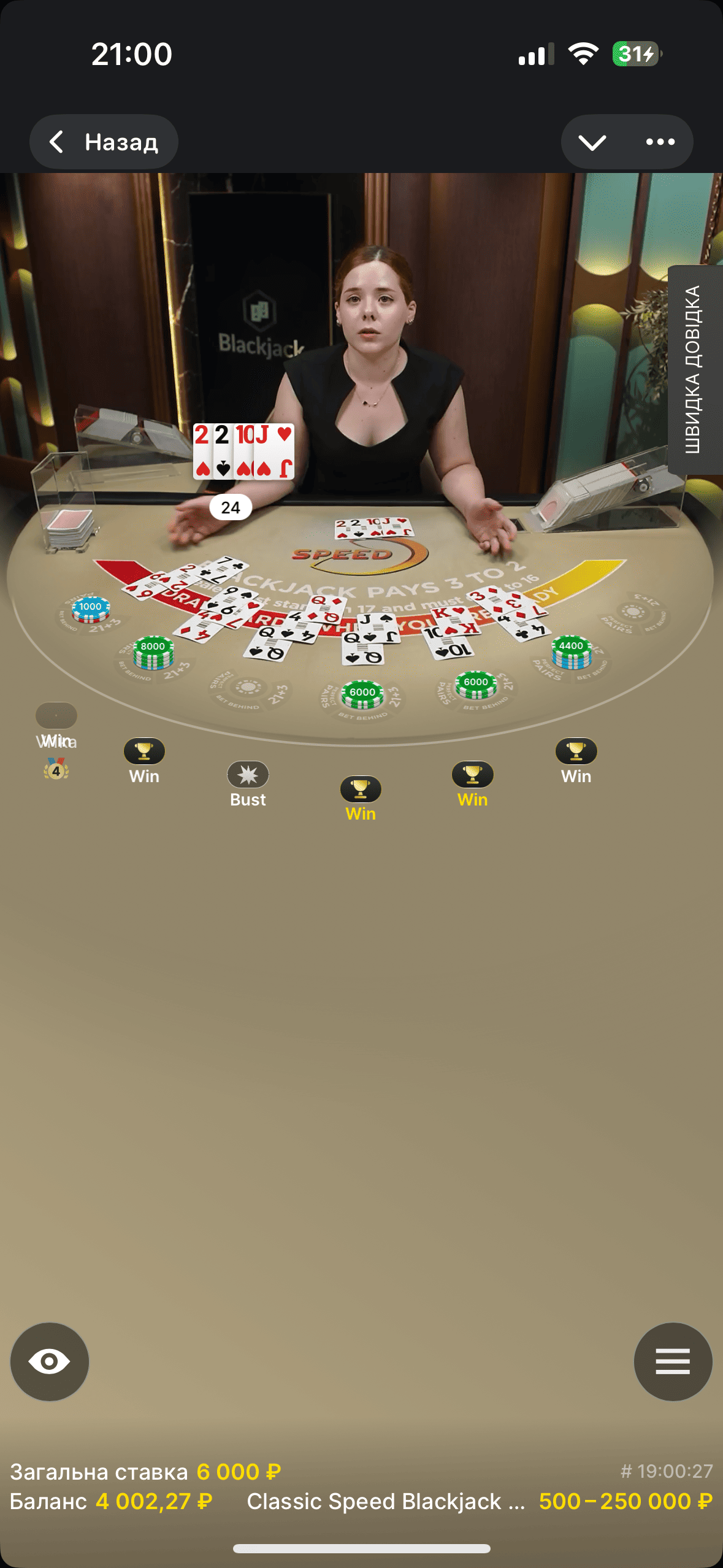Go back with the Назад button
The image size is (723, 1568).
coord(104,142)
